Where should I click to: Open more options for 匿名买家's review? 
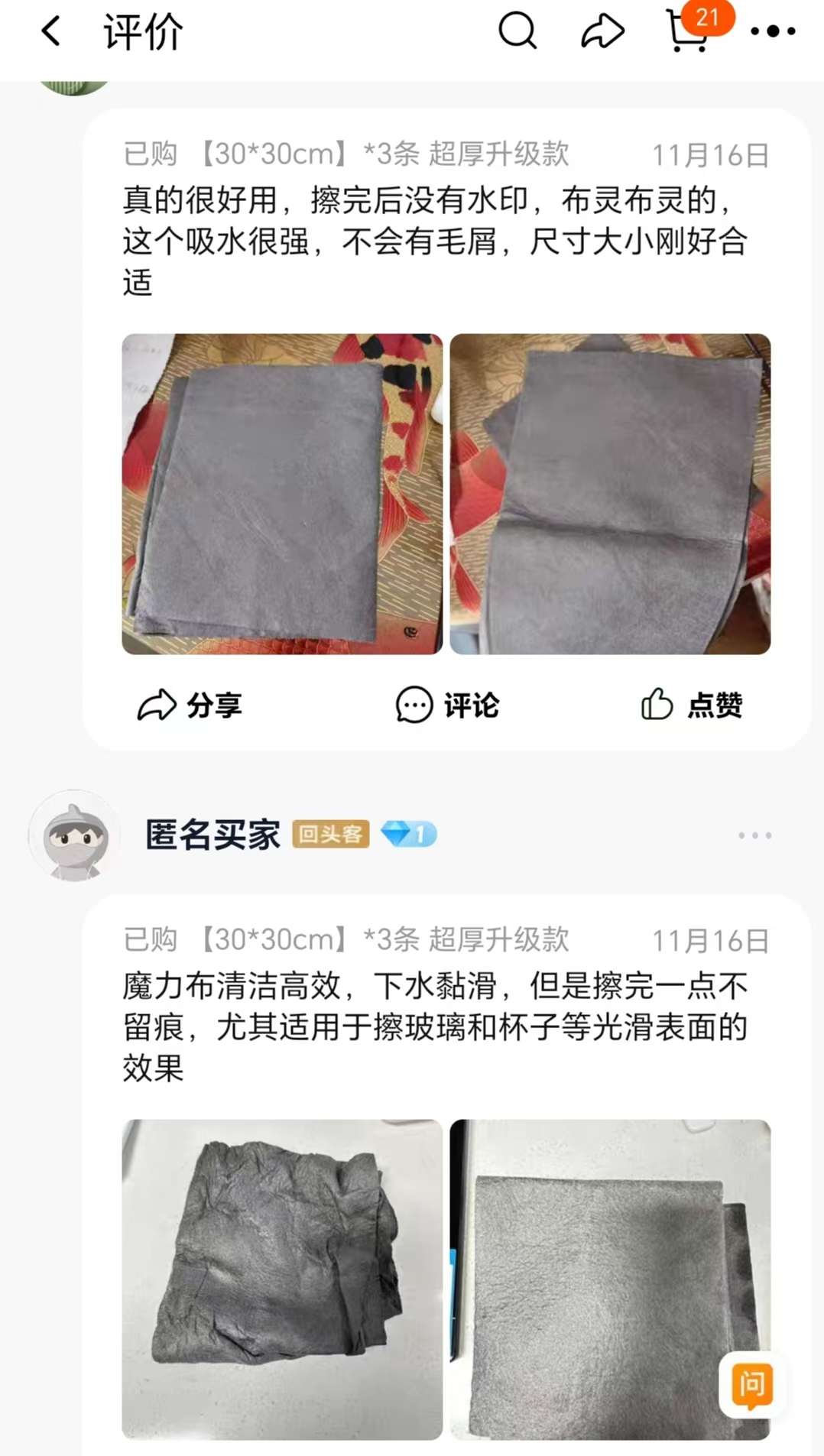click(x=754, y=835)
